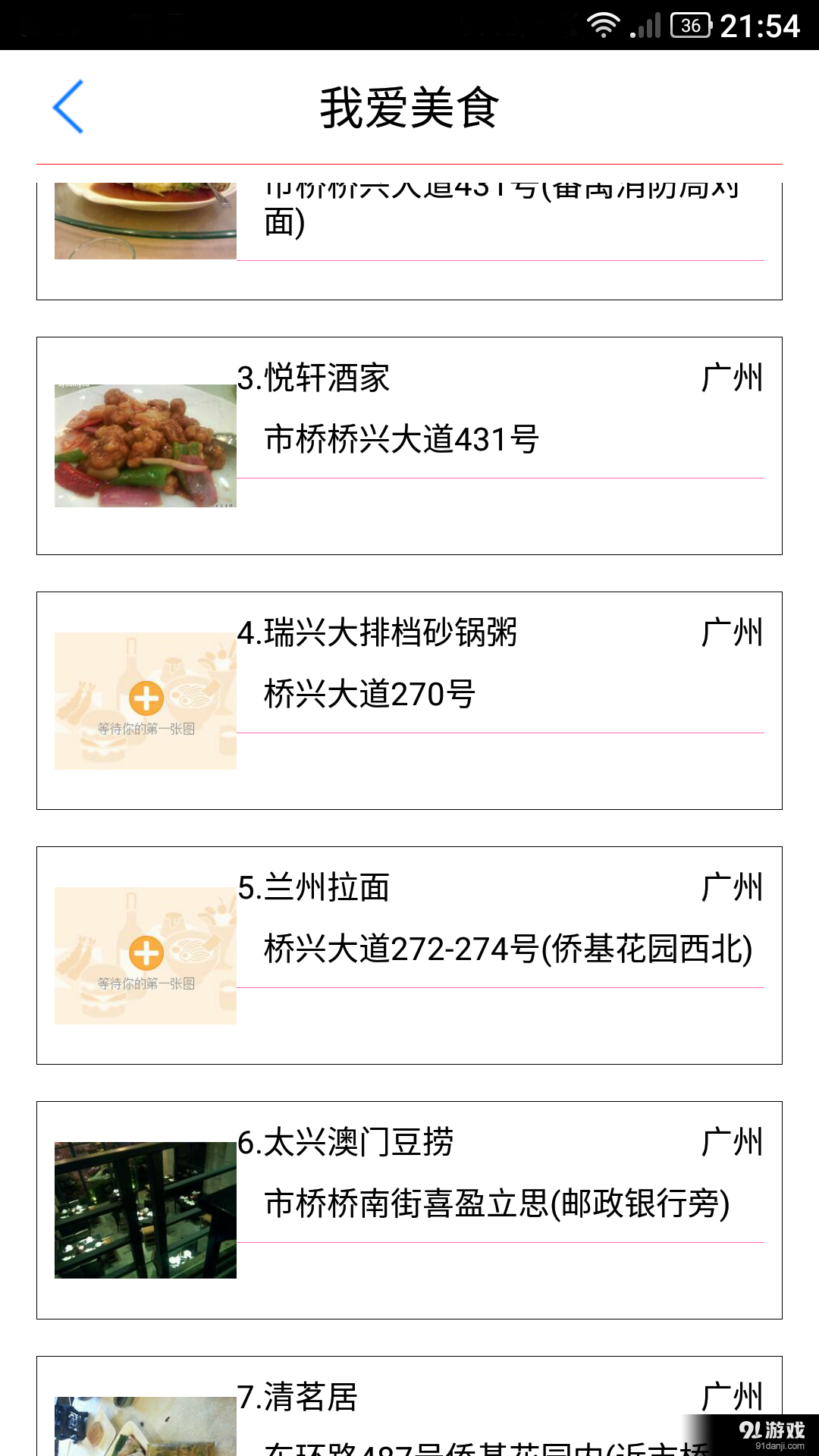This screenshot has width=819, height=1456.
Task: Open the 太兴澳门豆捞 restaurant entry
Action: click(409, 1210)
